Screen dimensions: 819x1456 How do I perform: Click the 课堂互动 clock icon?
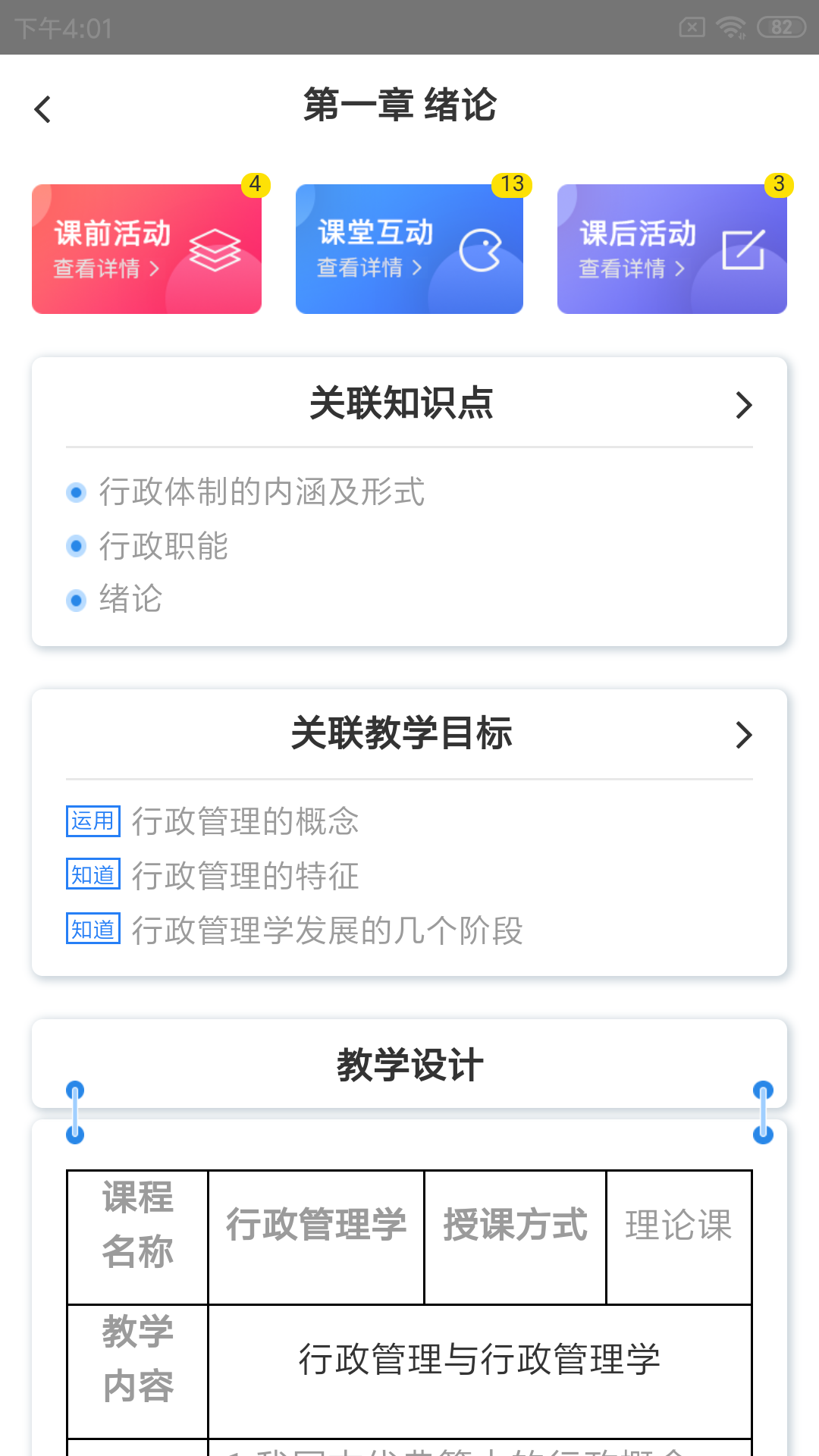(481, 250)
